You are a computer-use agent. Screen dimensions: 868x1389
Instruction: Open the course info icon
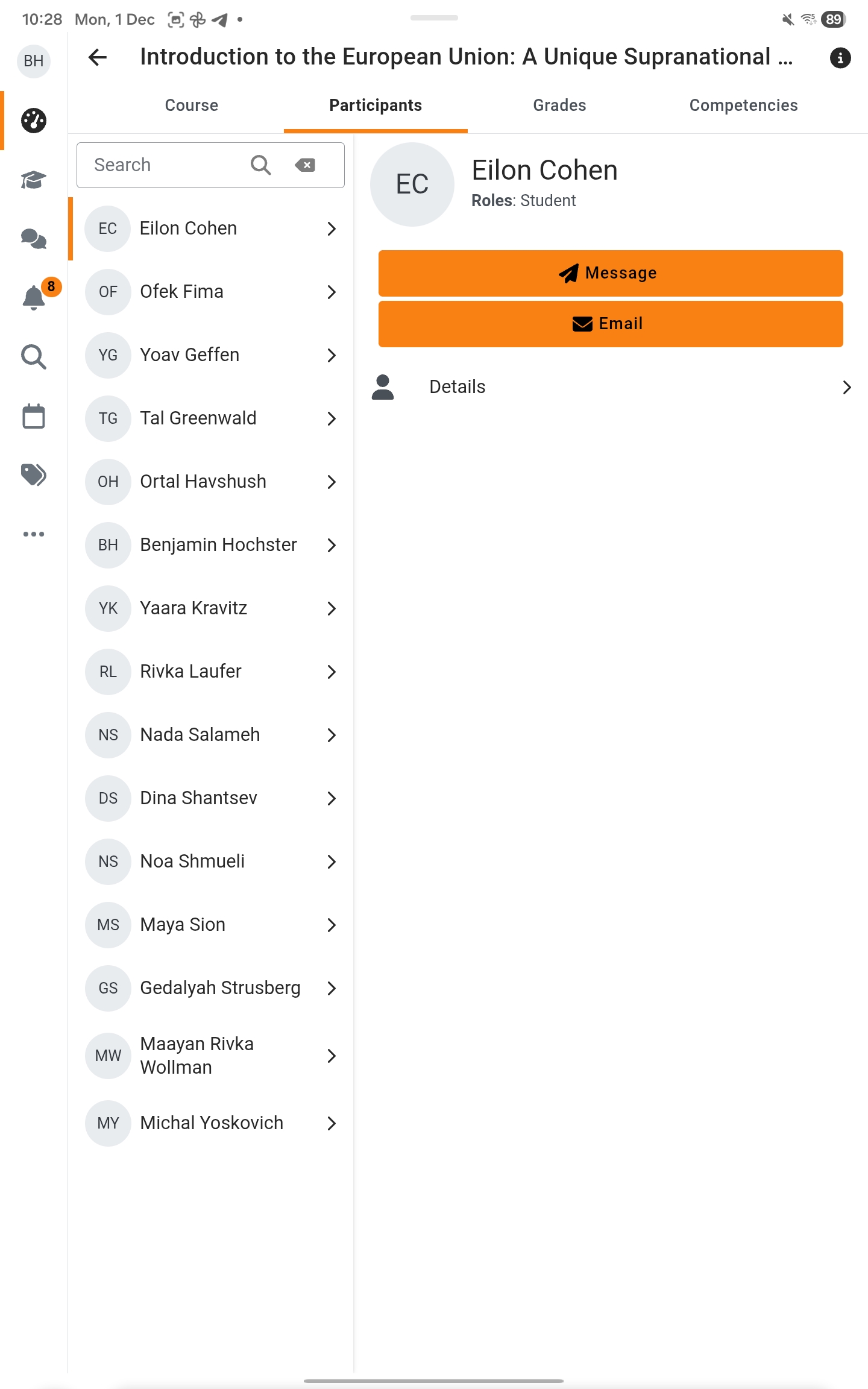[840, 58]
